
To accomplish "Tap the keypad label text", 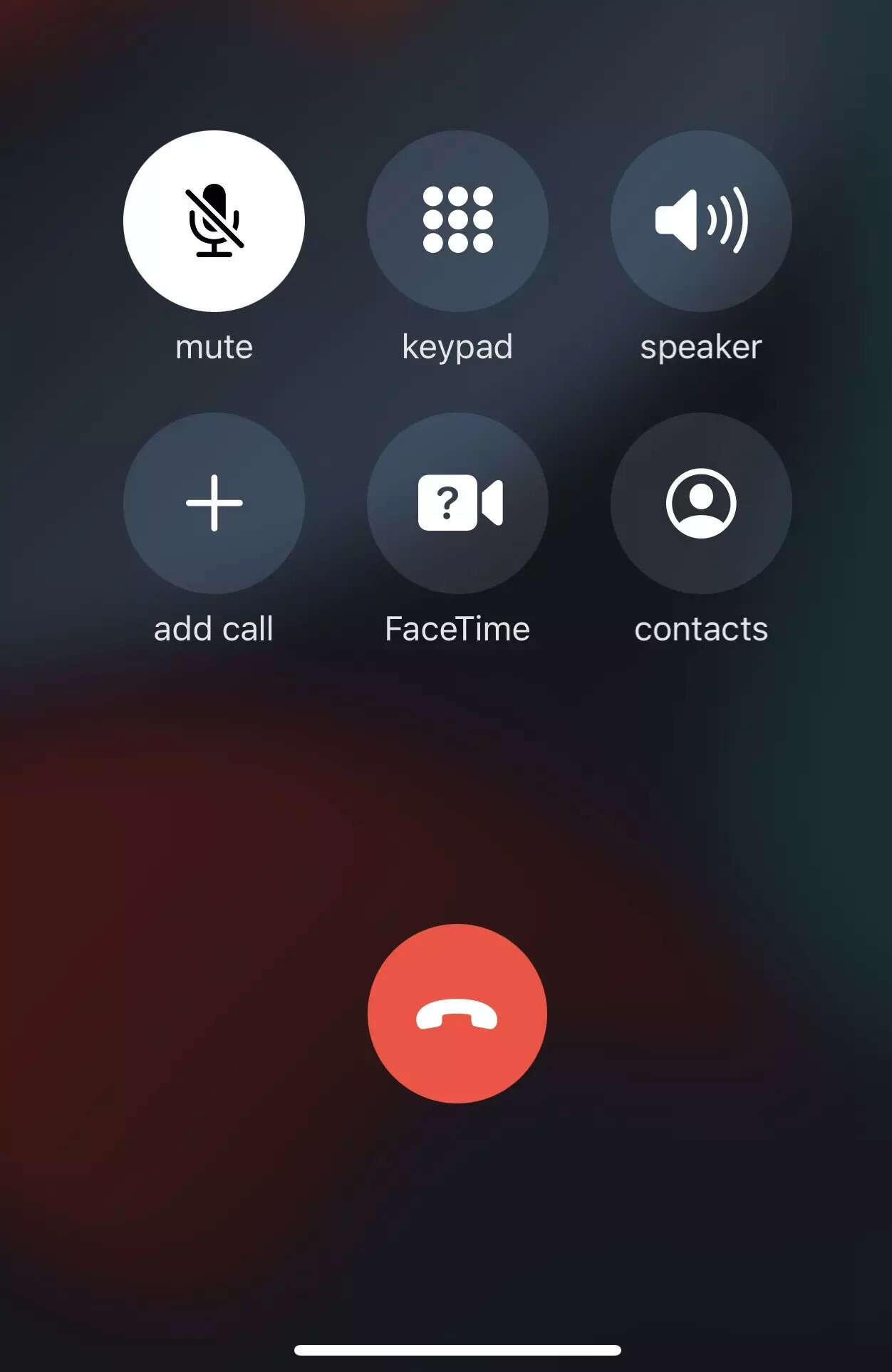I will click(457, 347).
